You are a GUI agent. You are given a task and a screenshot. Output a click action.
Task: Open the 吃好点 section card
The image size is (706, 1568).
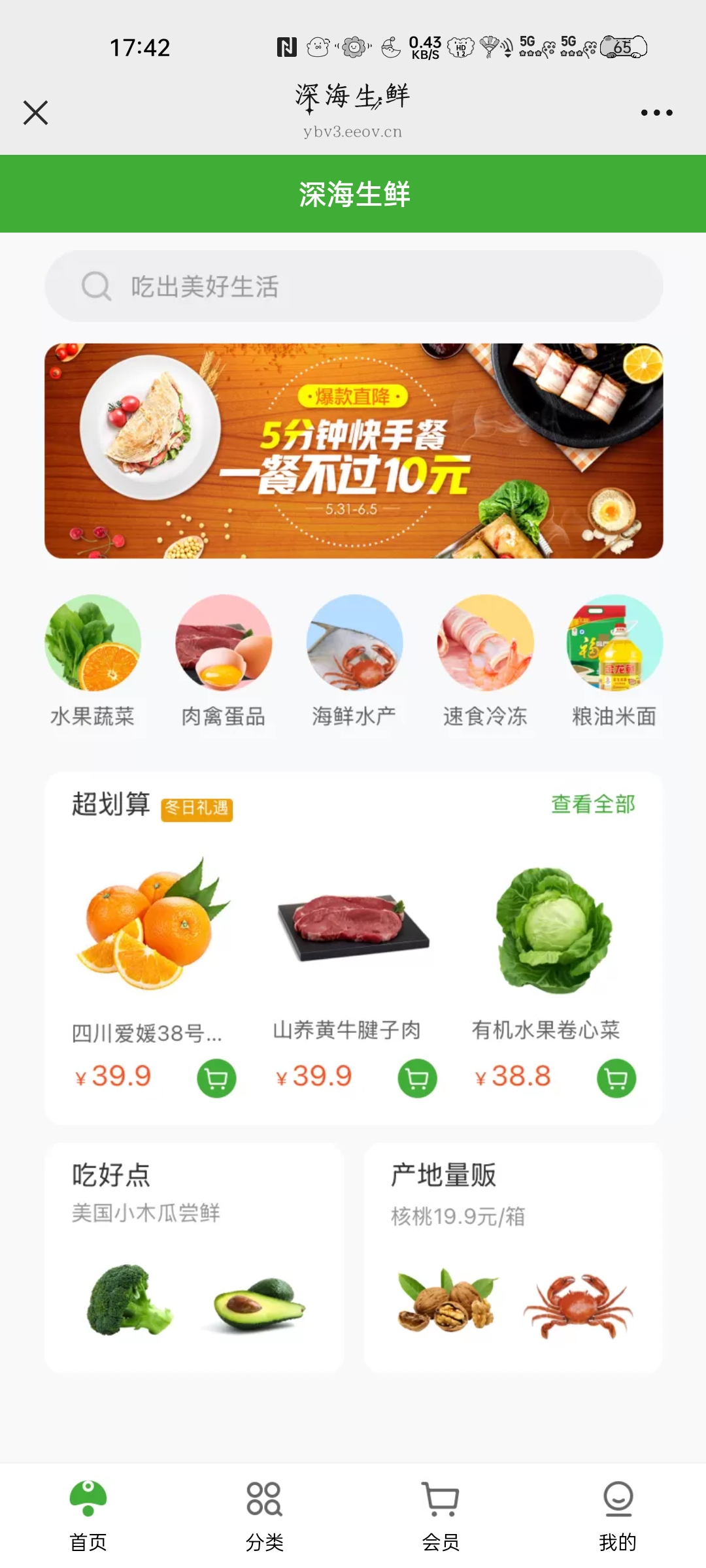(194, 1258)
